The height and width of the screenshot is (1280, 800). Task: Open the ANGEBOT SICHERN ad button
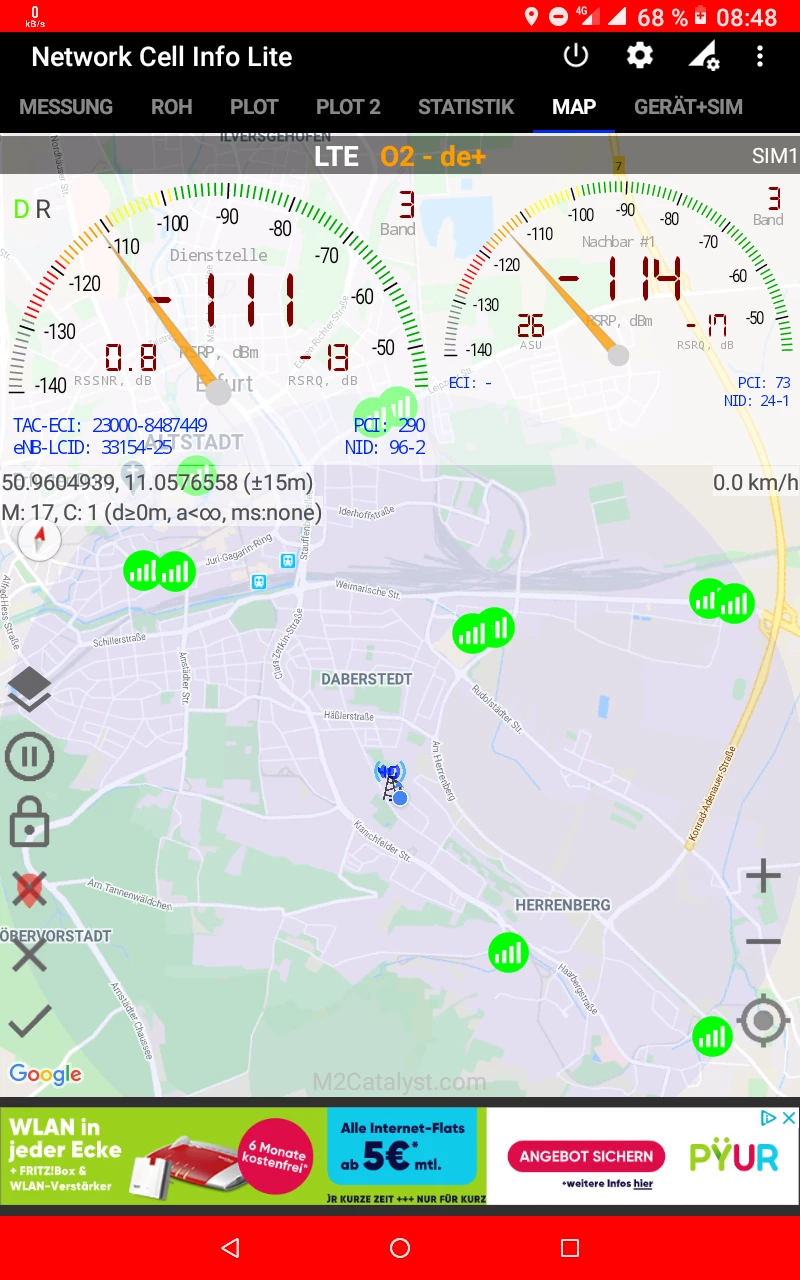click(x=586, y=1156)
